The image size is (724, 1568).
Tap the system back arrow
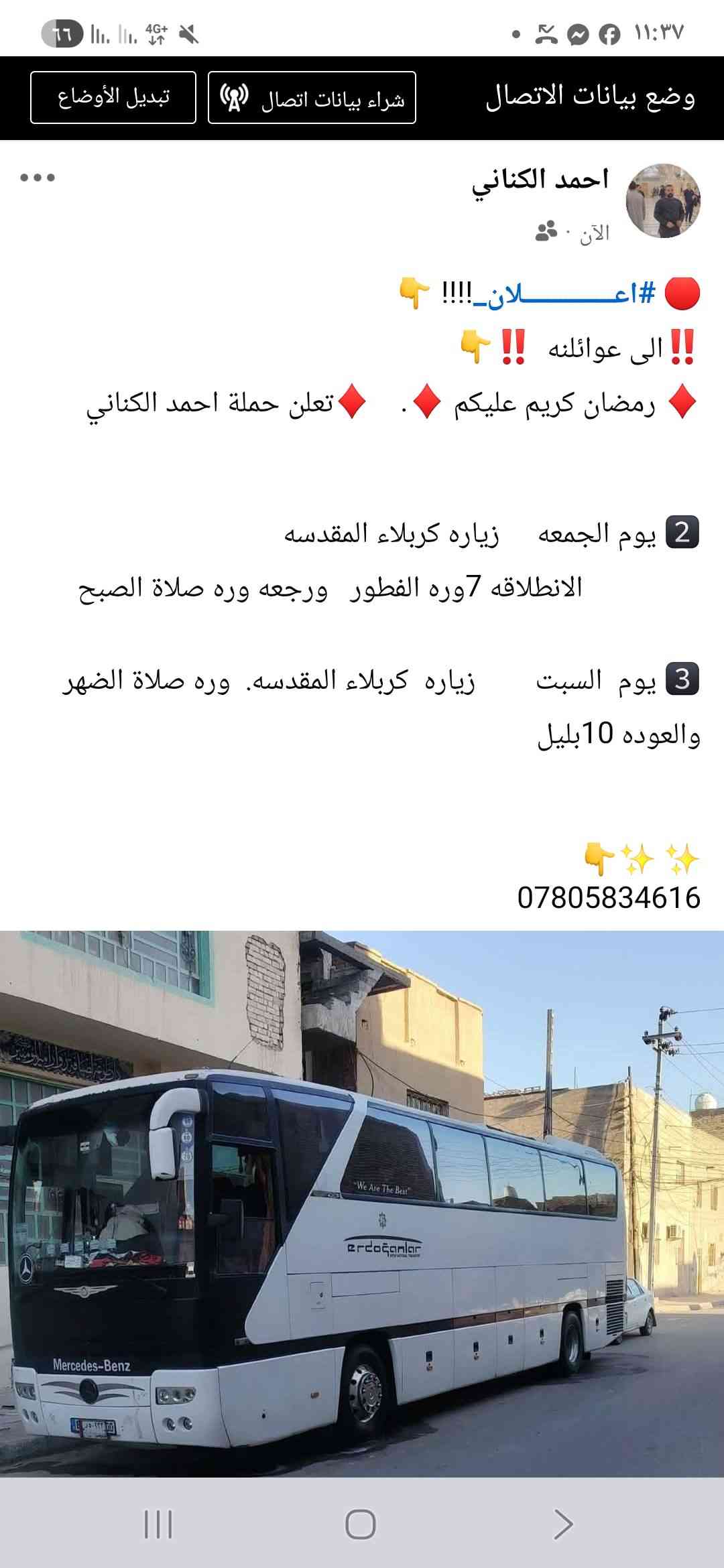click(x=562, y=1524)
